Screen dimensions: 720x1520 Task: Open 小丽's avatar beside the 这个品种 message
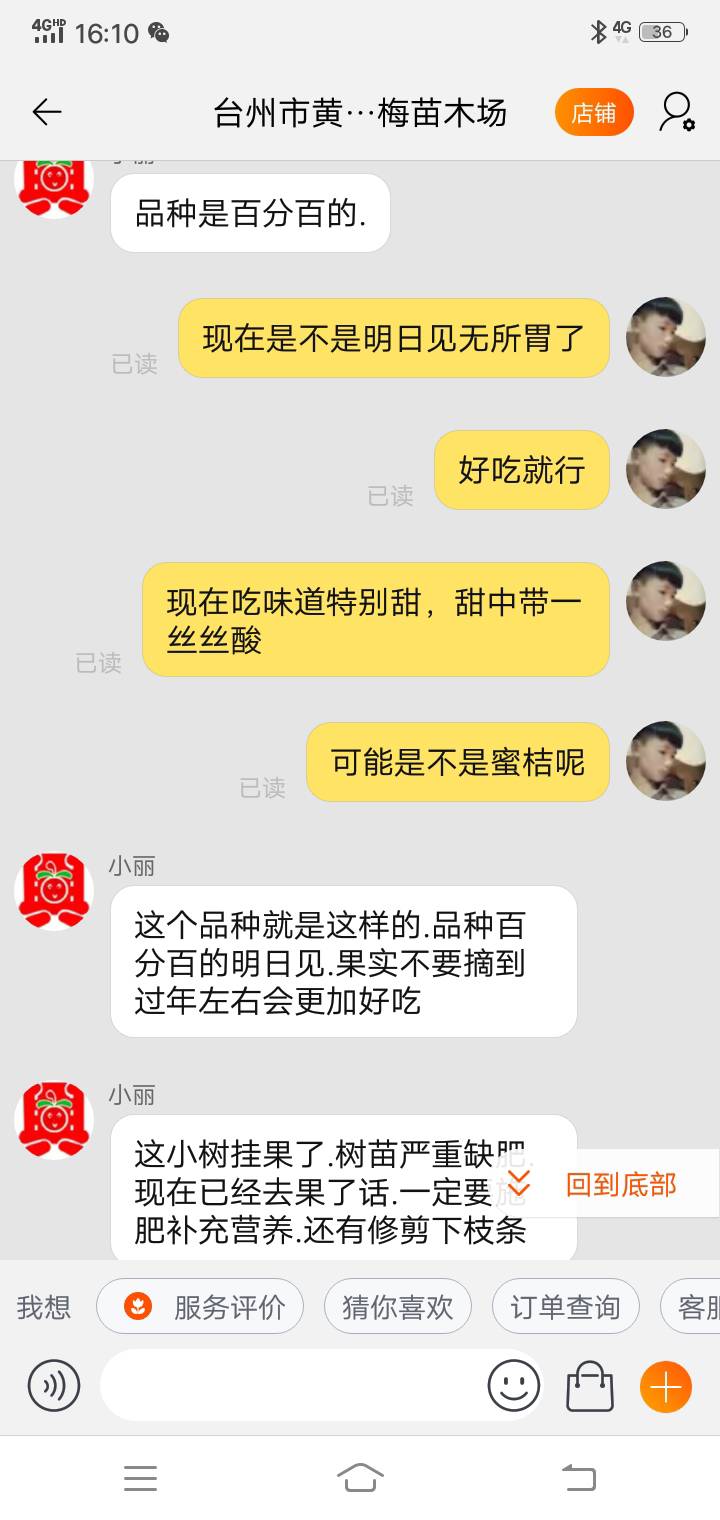(x=54, y=891)
